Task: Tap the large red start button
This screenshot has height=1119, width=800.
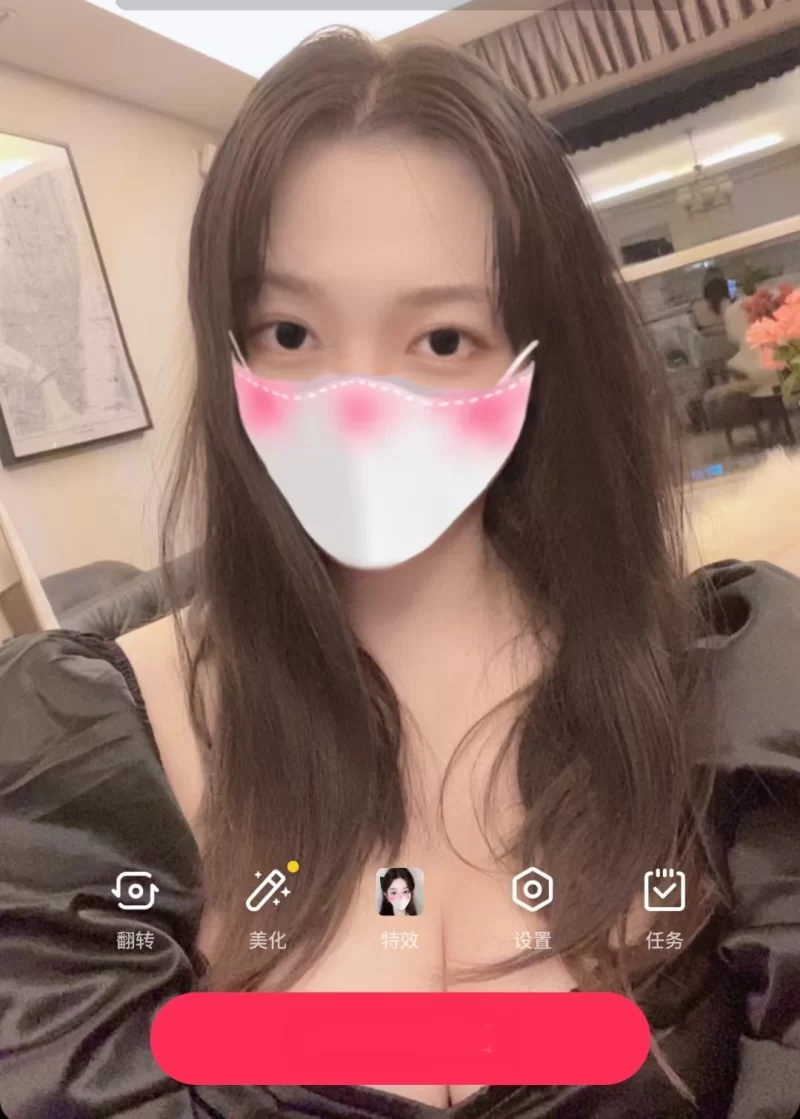Action: pyautogui.click(x=400, y=1038)
